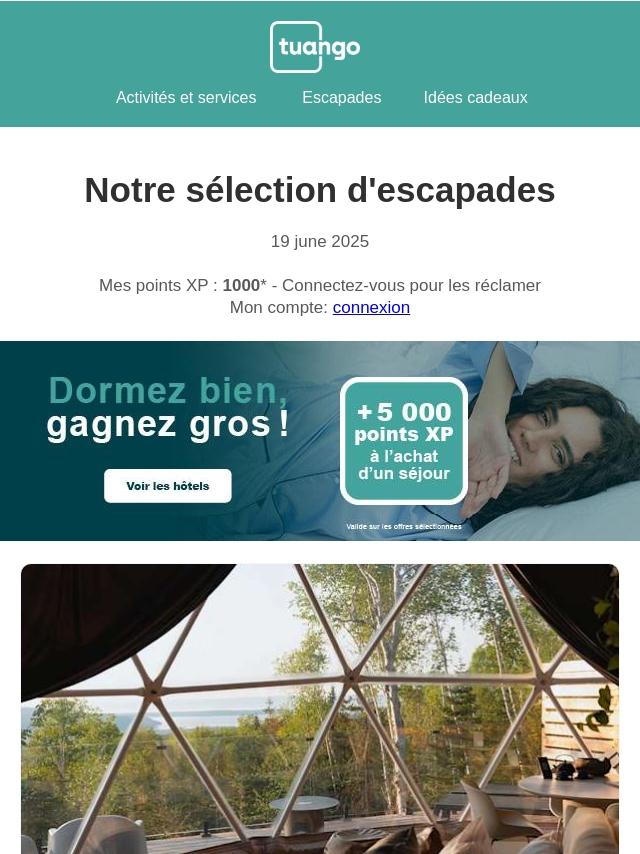Browse Idées cadeaux

[475, 98]
